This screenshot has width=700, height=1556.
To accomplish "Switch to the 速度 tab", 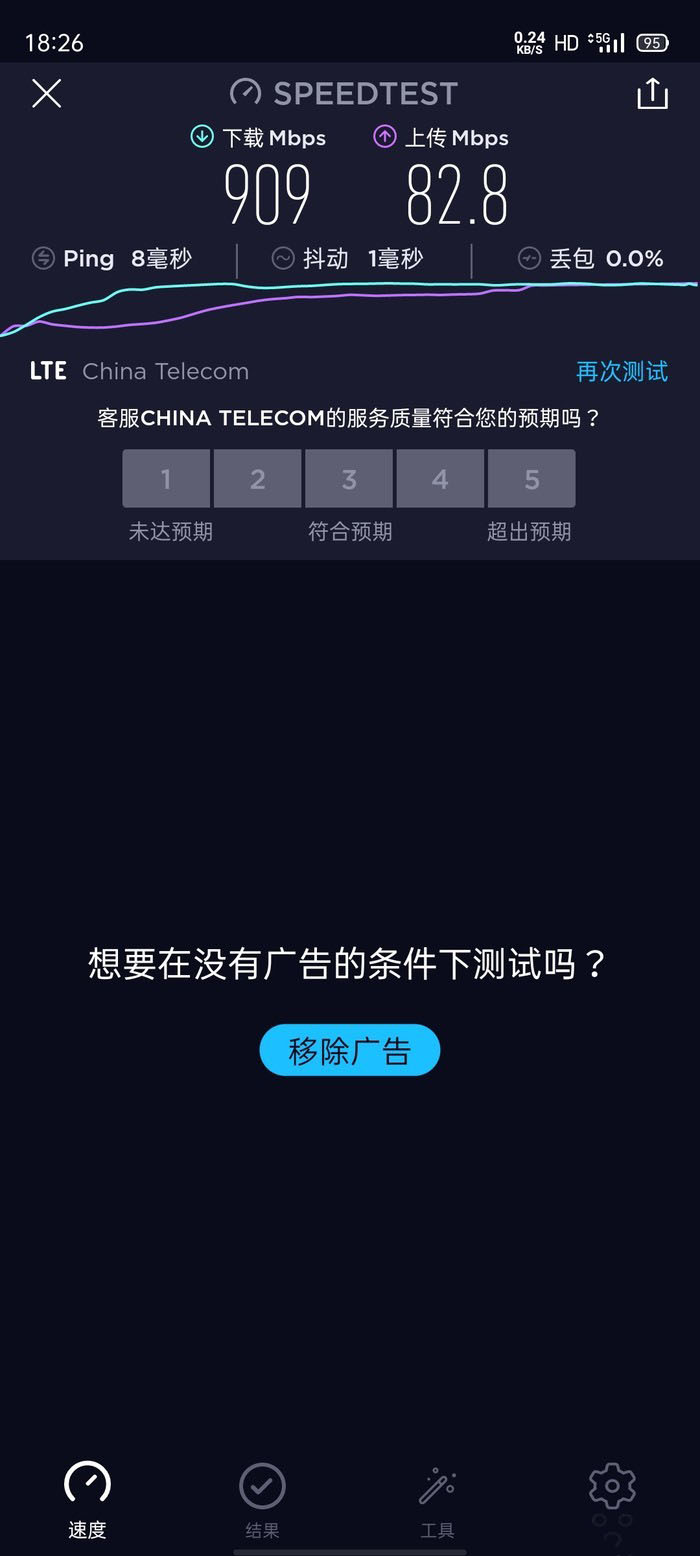I will (87, 1500).
